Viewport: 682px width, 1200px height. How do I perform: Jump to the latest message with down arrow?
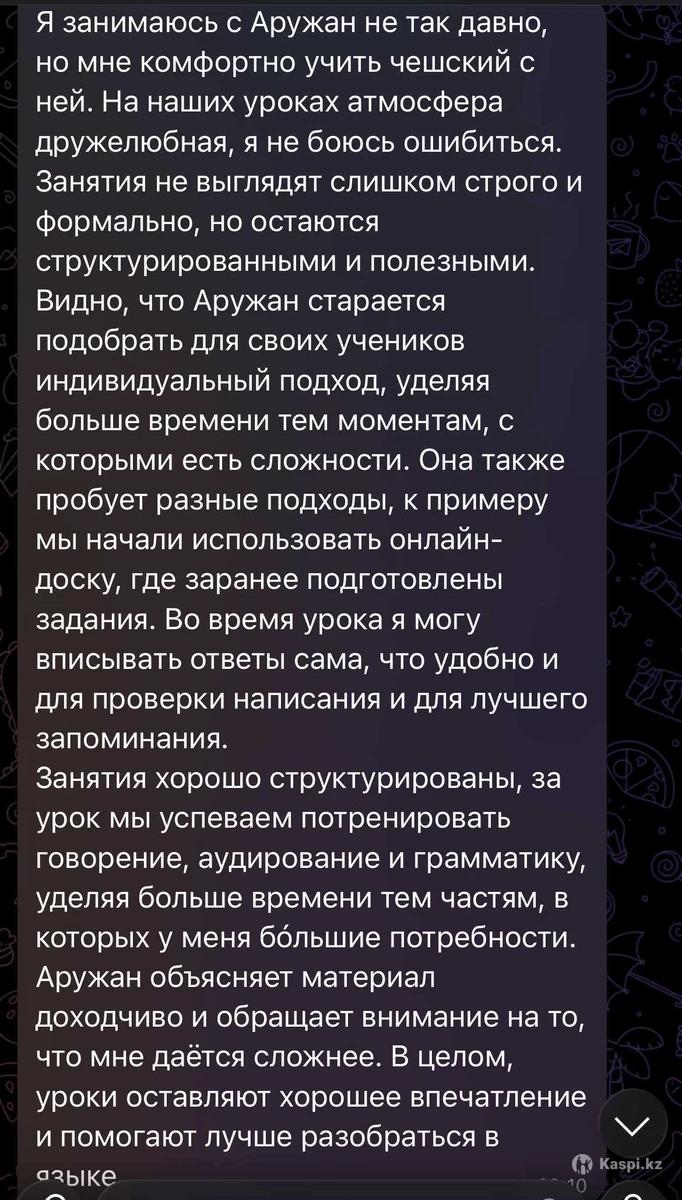click(631, 1126)
